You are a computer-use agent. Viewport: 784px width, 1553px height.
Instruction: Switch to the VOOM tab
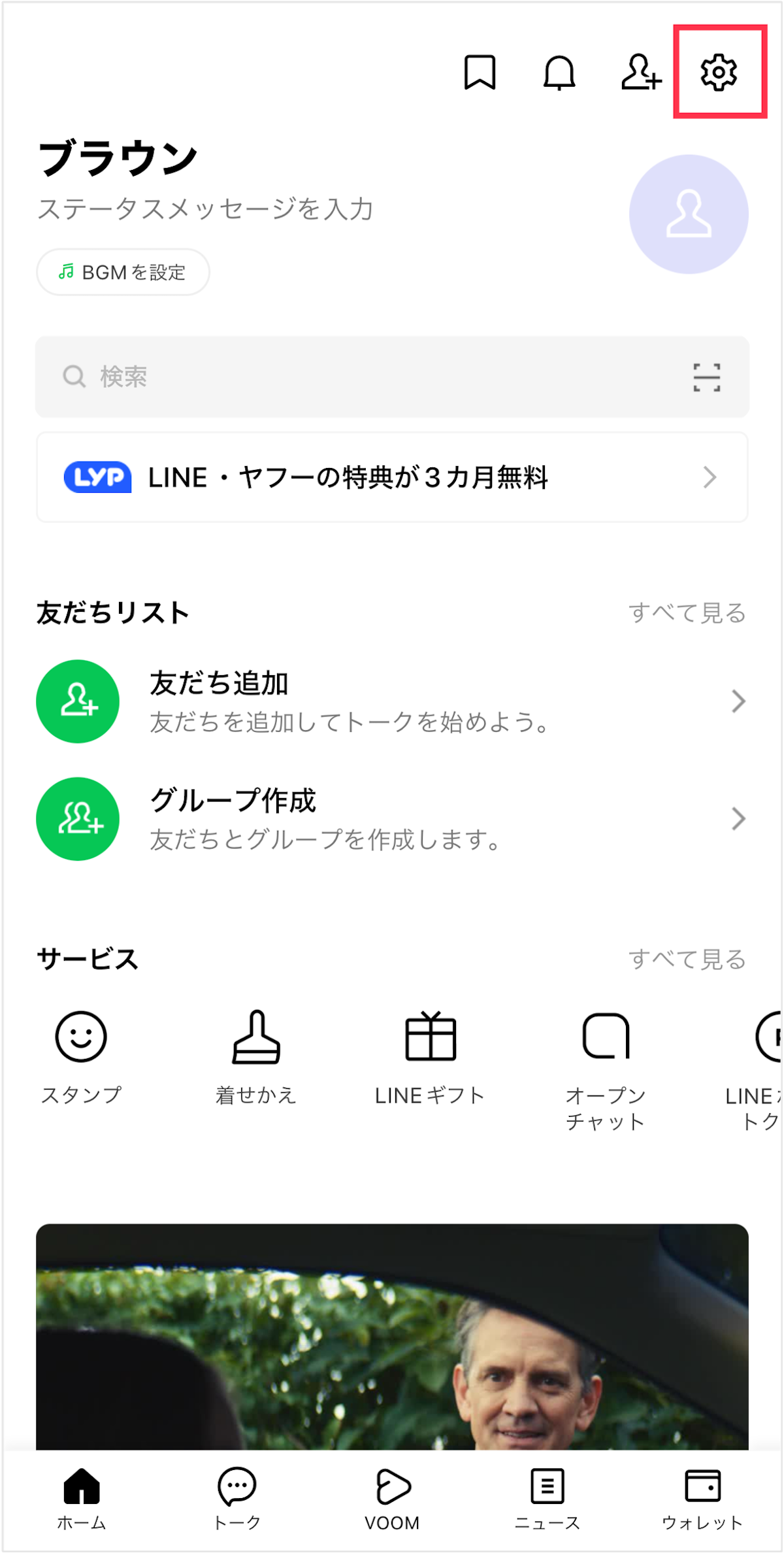click(392, 1498)
